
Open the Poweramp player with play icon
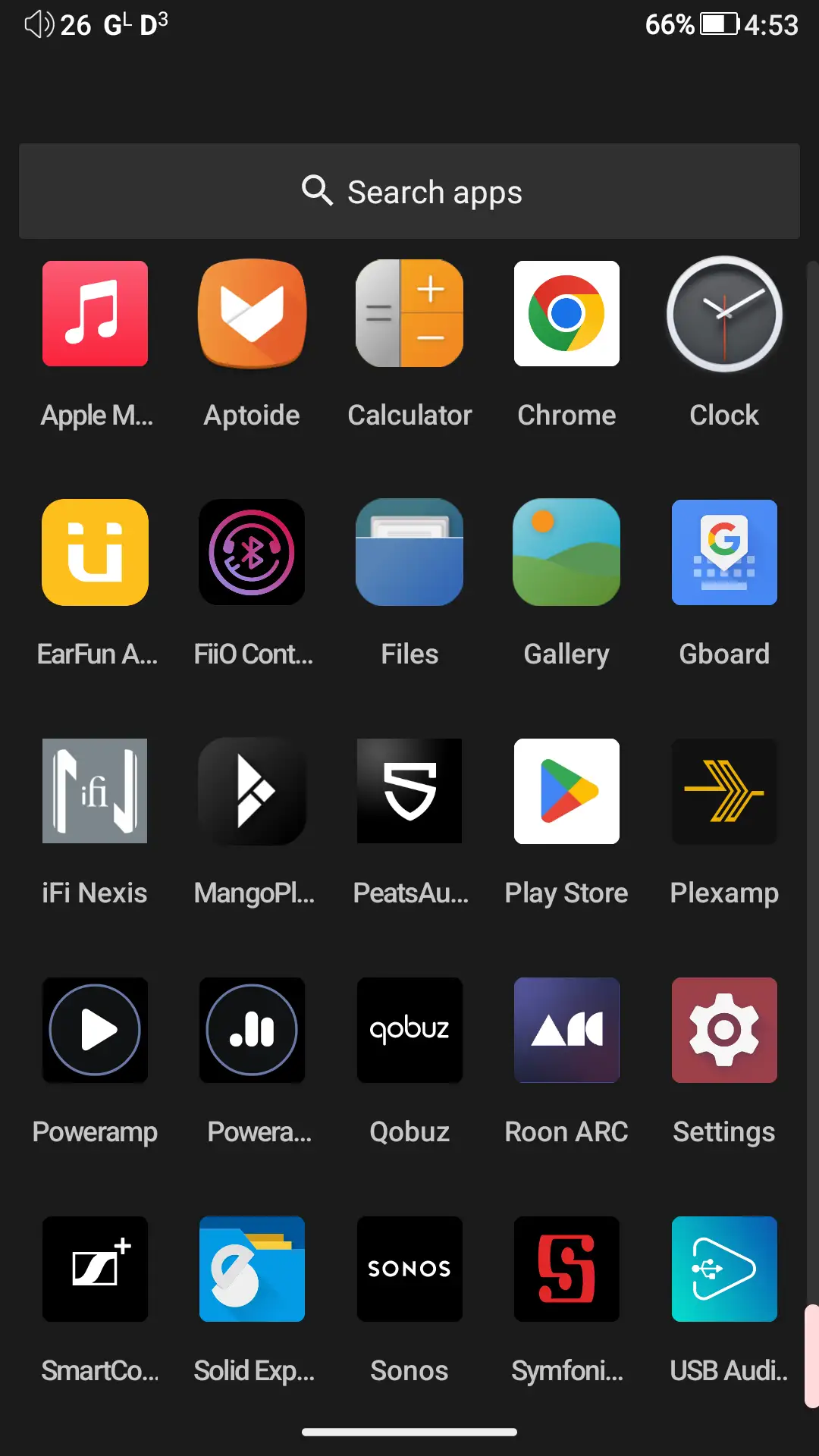point(95,1031)
